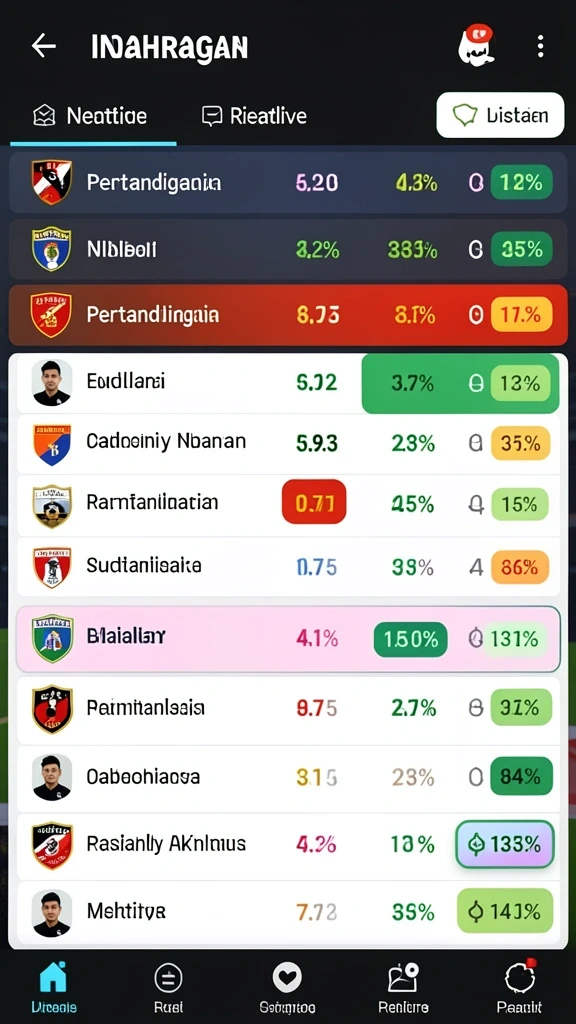
Task: Open the Rarntaniinatian row
Action: (x=288, y=505)
